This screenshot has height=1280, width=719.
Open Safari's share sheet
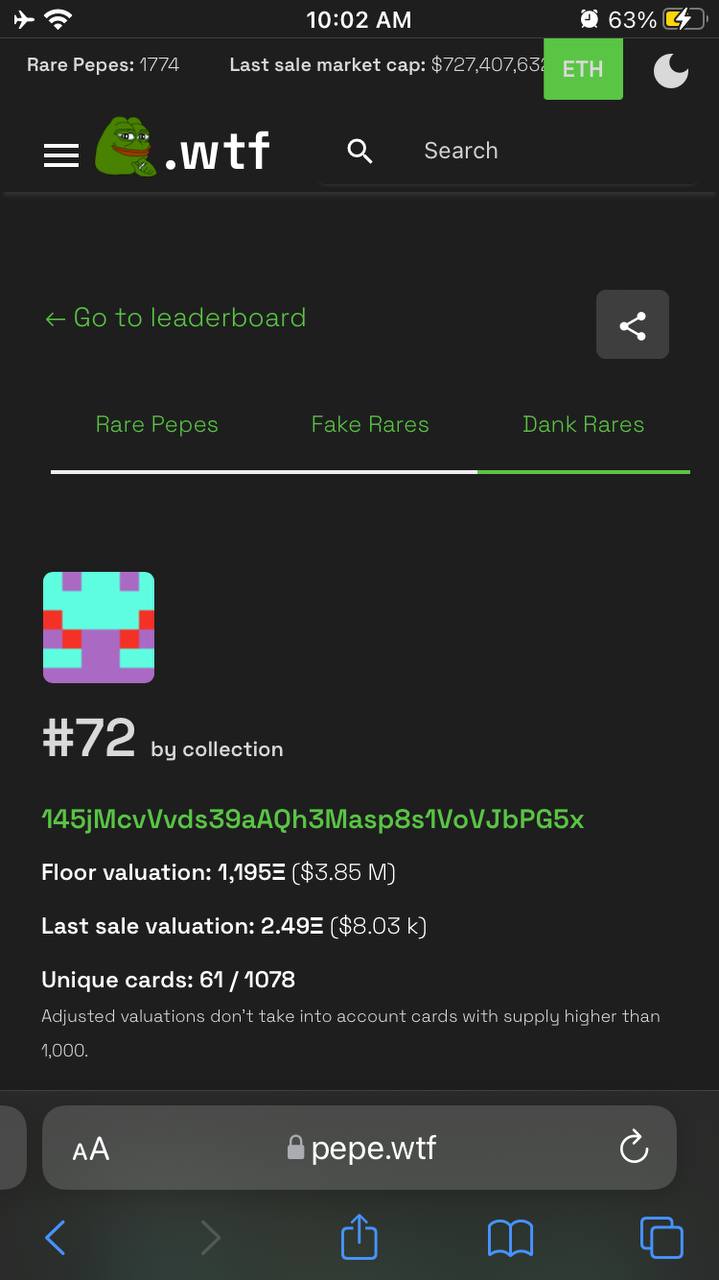pos(359,1236)
